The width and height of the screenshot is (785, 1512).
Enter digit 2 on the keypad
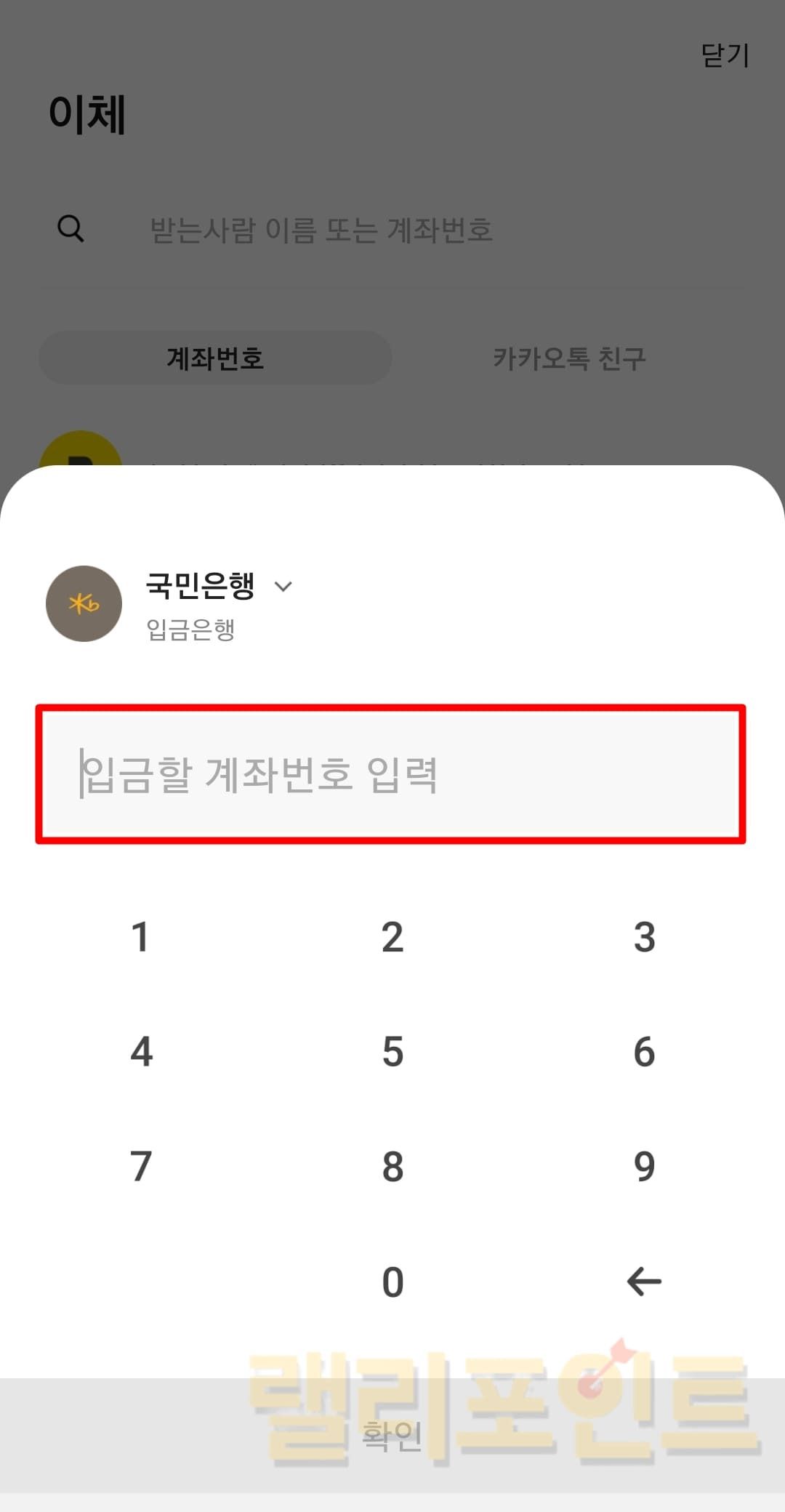click(x=392, y=937)
